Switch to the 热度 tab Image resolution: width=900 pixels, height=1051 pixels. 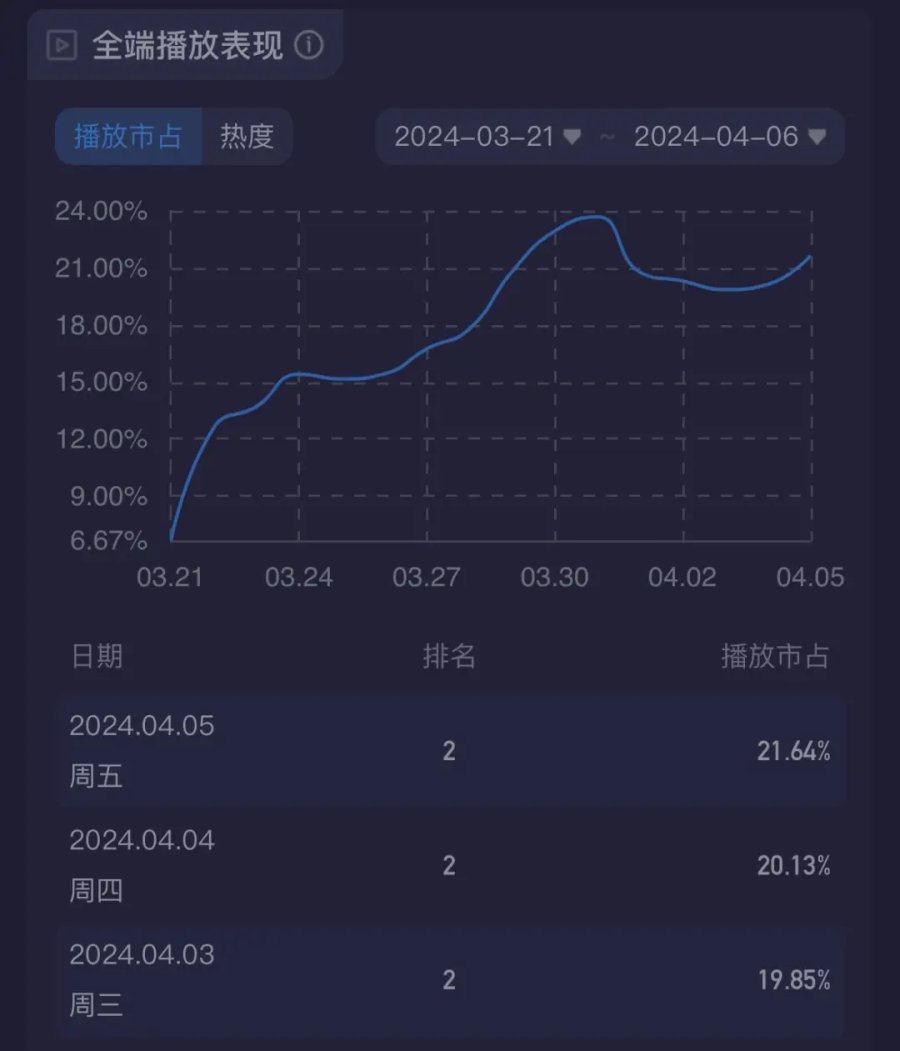(x=247, y=137)
